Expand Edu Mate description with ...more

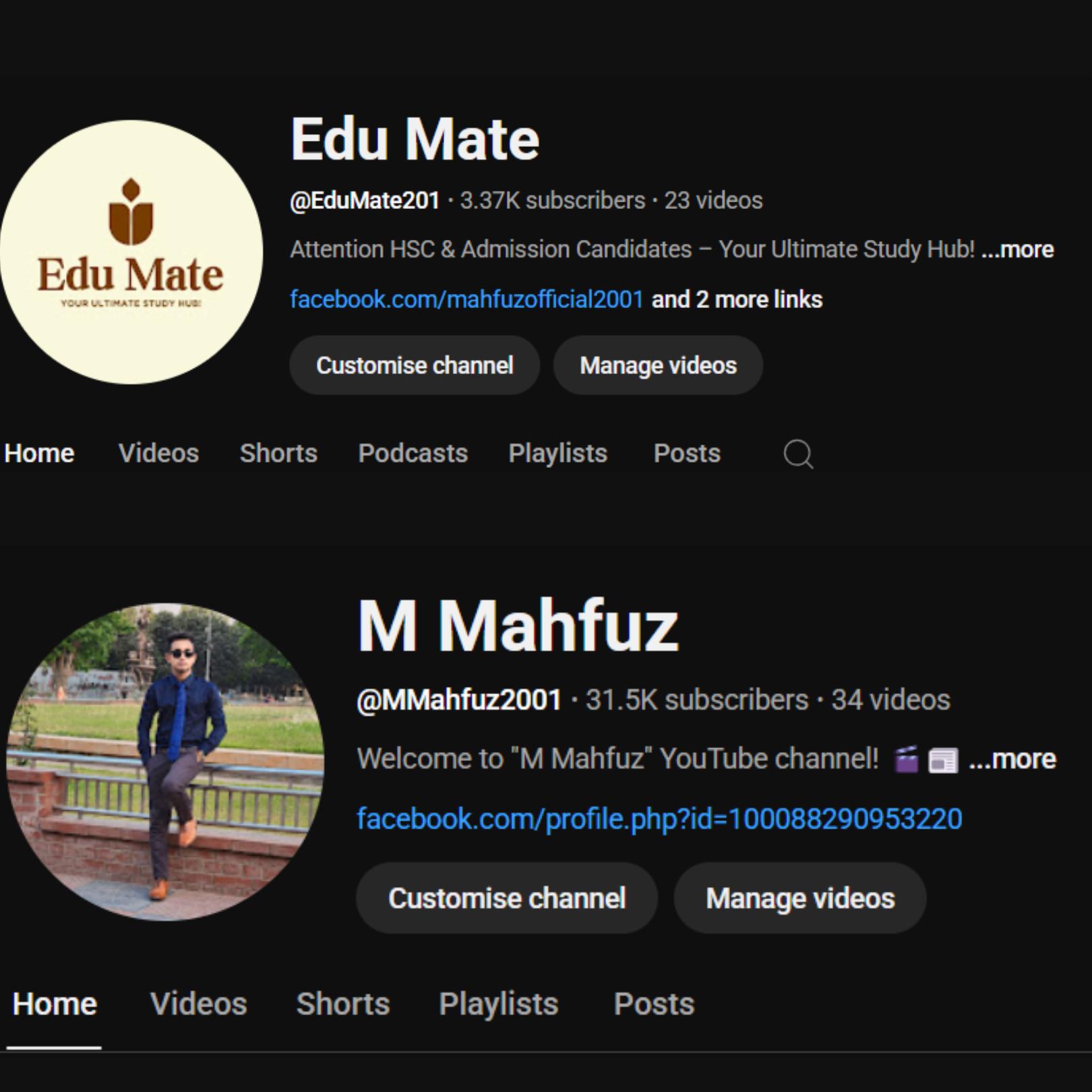tap(1018, 249)
